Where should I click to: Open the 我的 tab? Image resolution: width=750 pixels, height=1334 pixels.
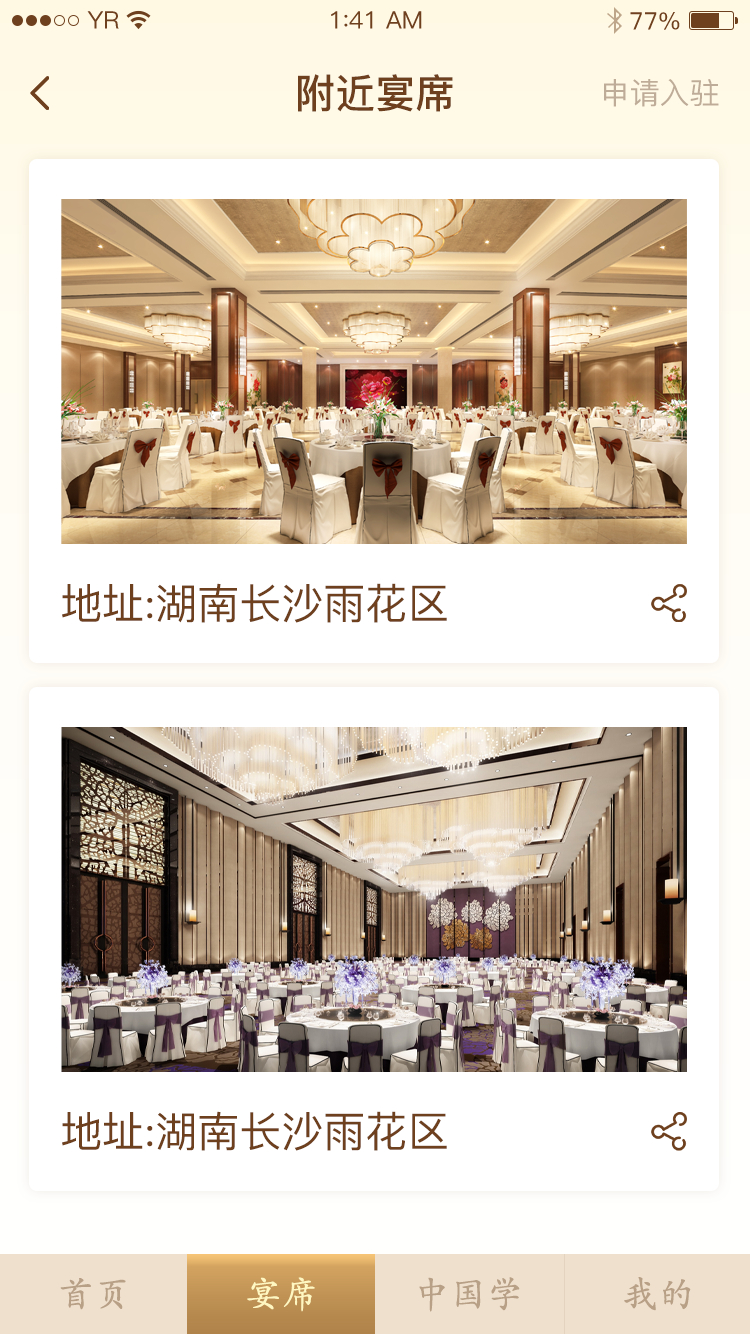[657, 1294]
